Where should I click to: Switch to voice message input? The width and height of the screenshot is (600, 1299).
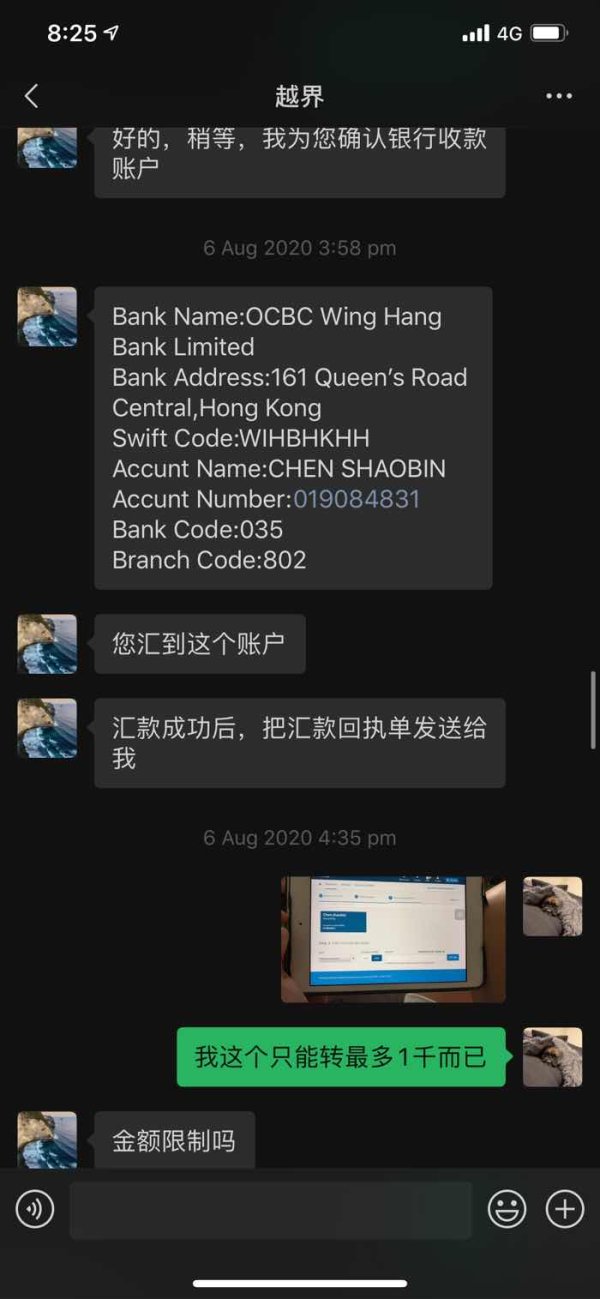coord(35,1210)
